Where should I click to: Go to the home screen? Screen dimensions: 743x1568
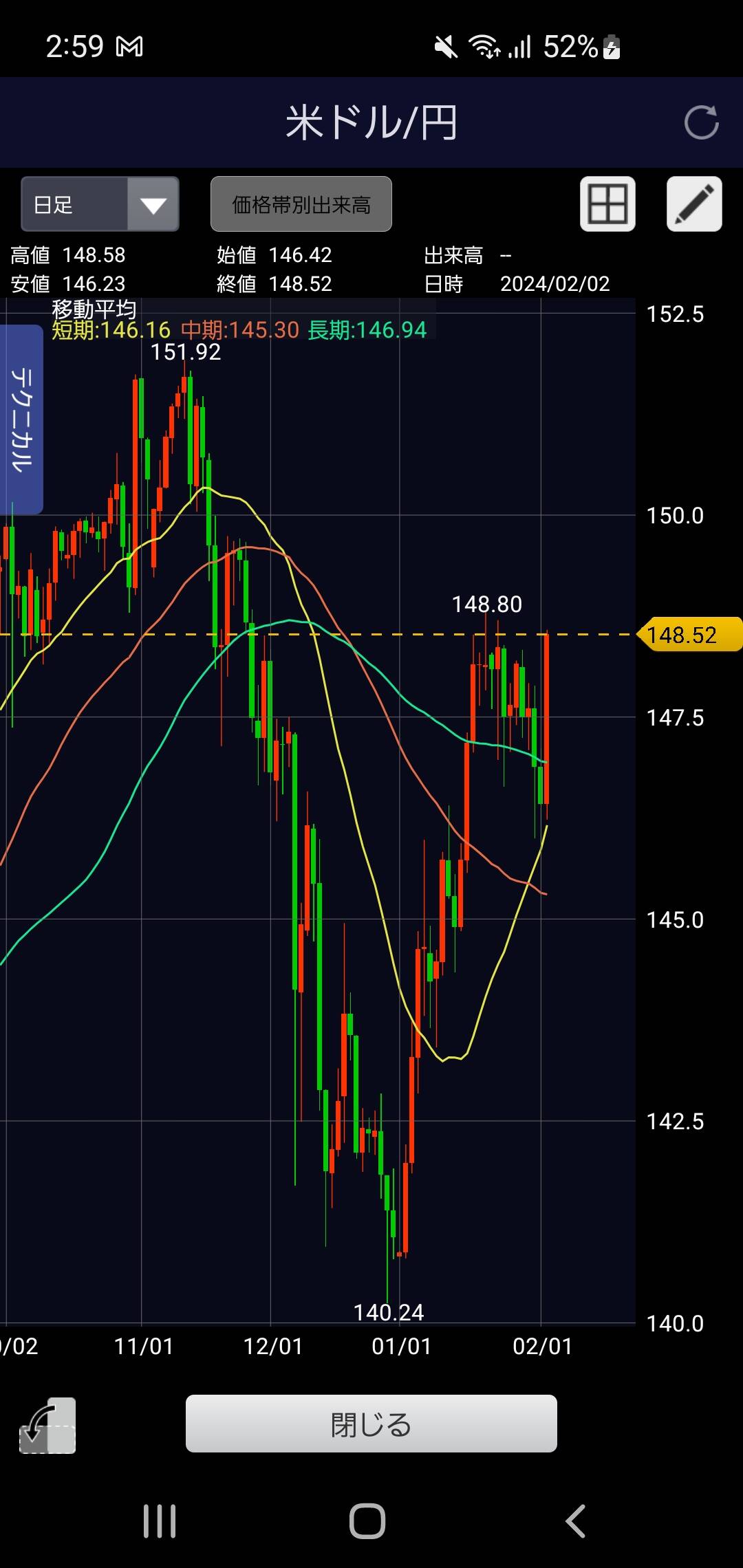point(367,1521)
